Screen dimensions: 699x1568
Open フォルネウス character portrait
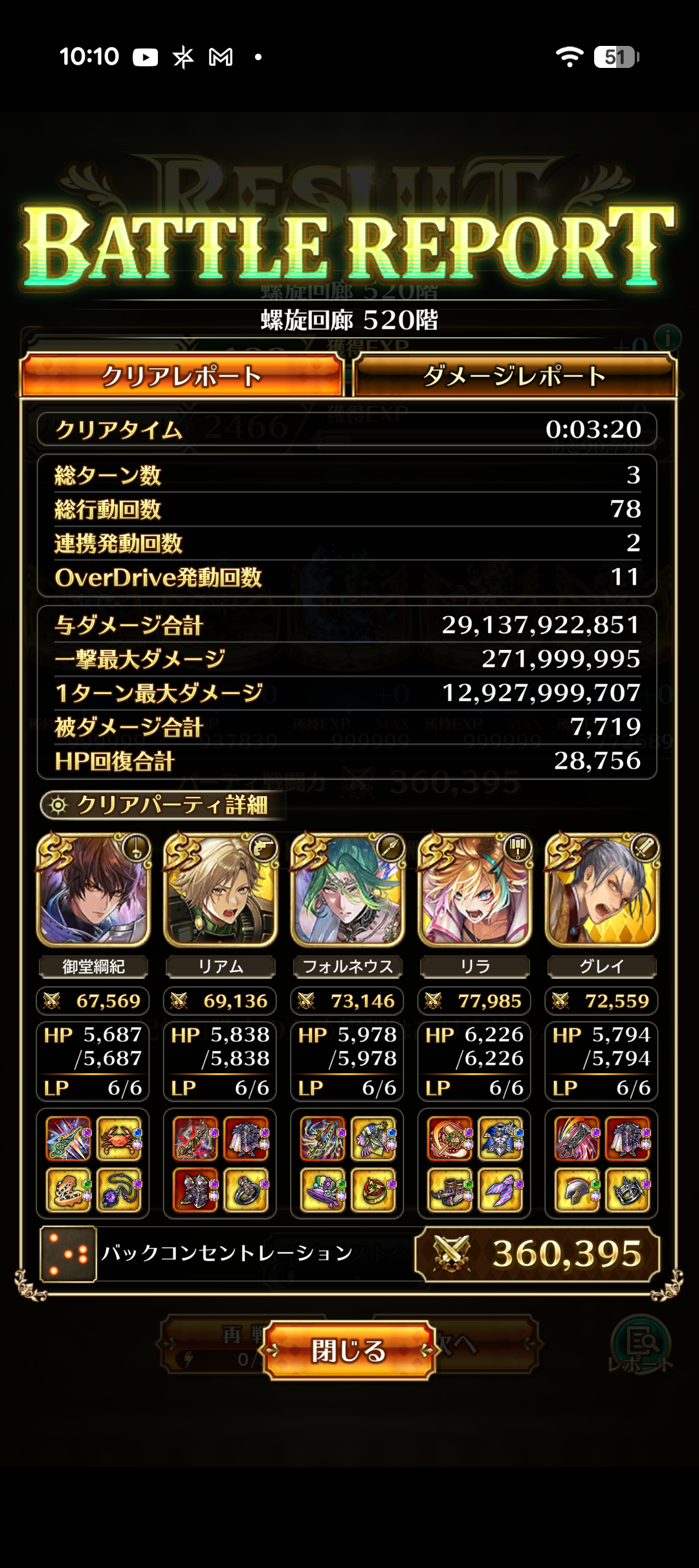click(x=348, y=891)
